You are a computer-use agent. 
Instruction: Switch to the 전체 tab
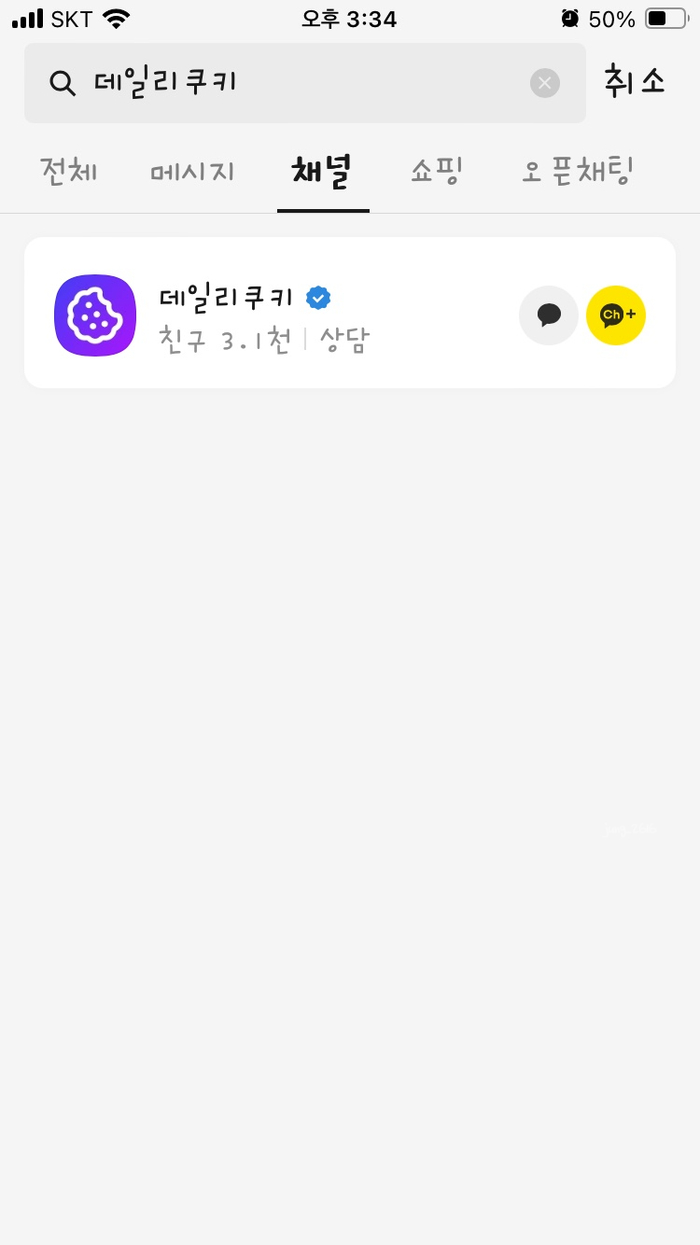(x=69, y=171)
